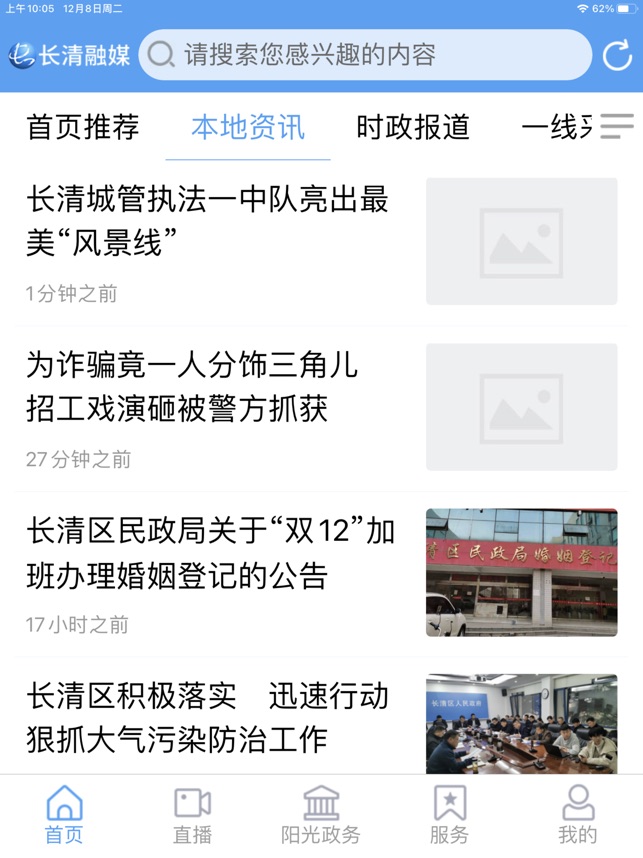Viewport: 643px width, 858px height.
Task: Open the 时政报道 tab
Action: (x=413, y=128)
